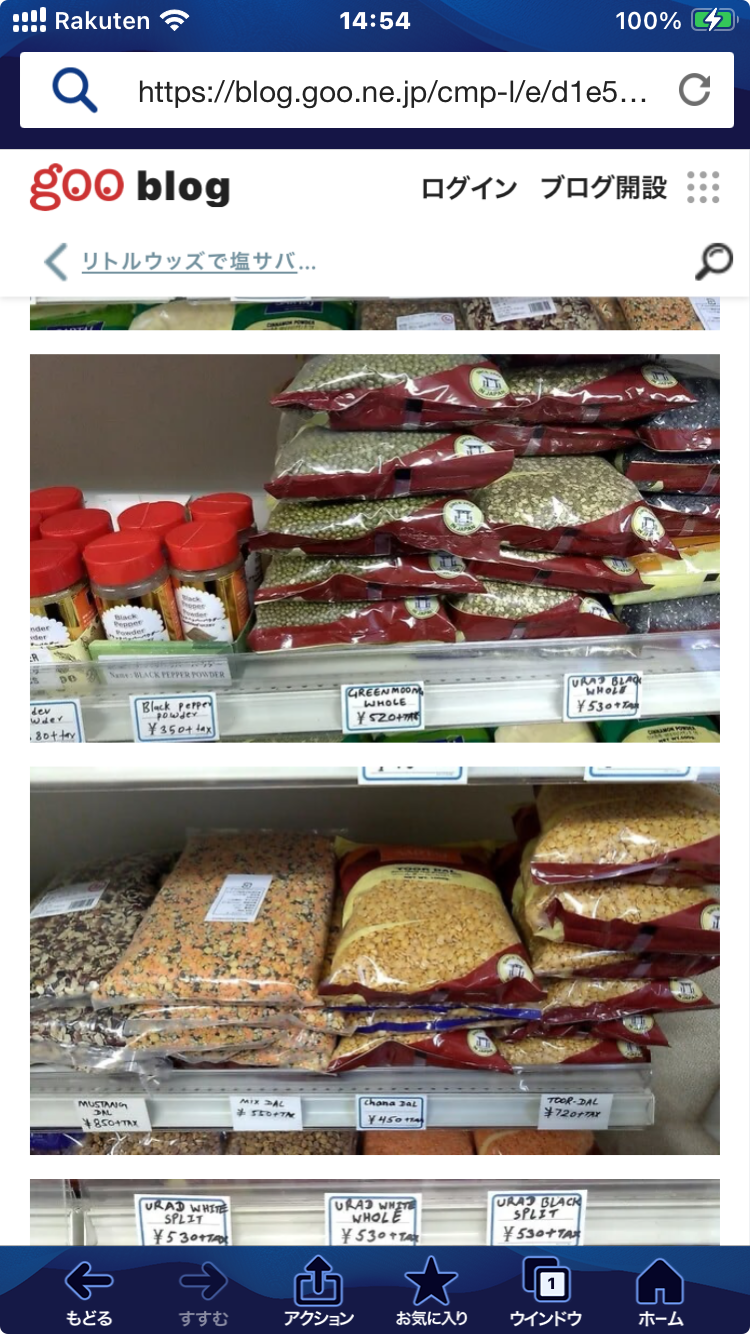This screenshot has height=1334, width=750.
Task: Add page to お気に入り favorites
Action: 431,1291
